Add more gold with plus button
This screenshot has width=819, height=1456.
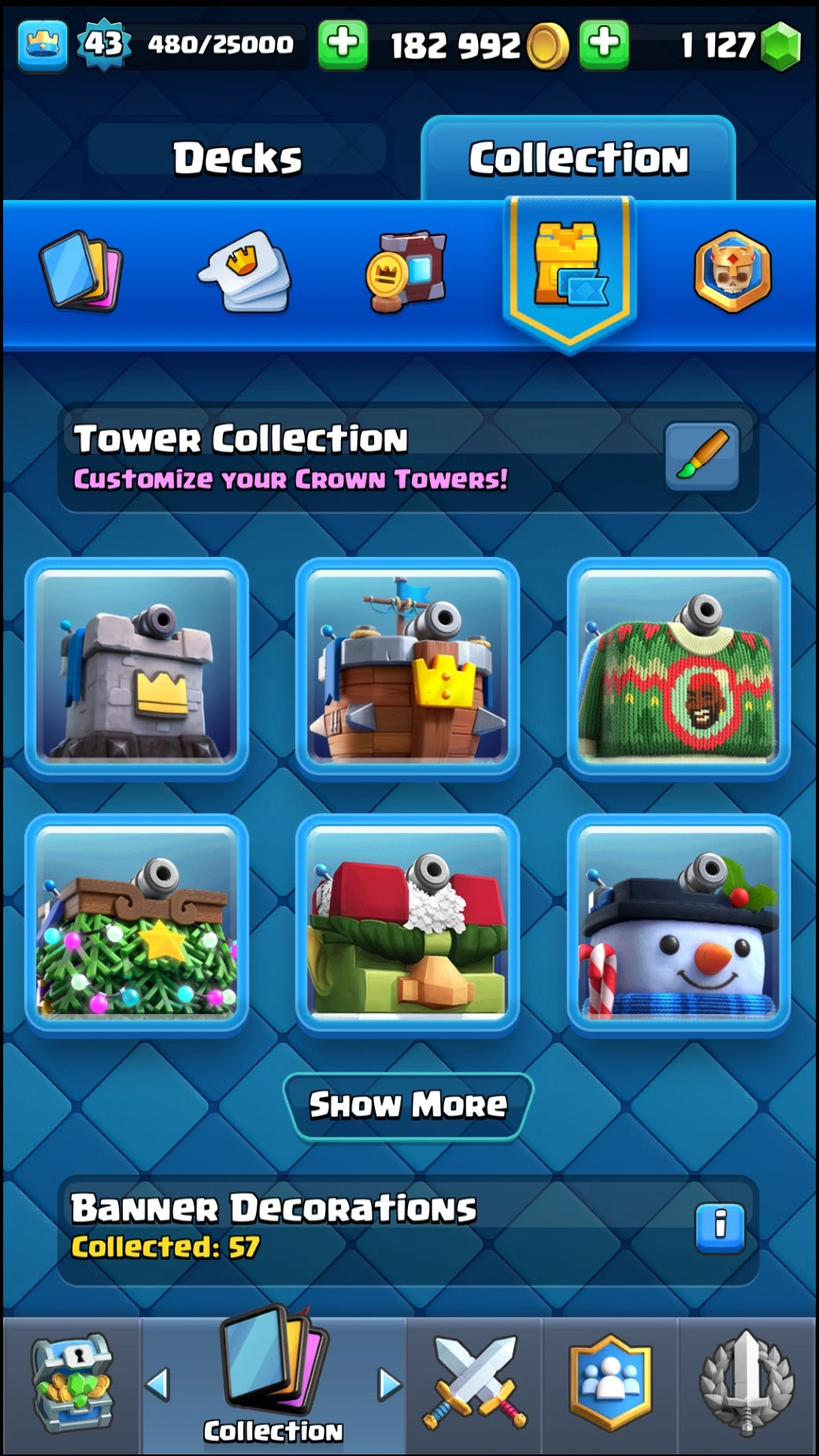tap(343, 44)
